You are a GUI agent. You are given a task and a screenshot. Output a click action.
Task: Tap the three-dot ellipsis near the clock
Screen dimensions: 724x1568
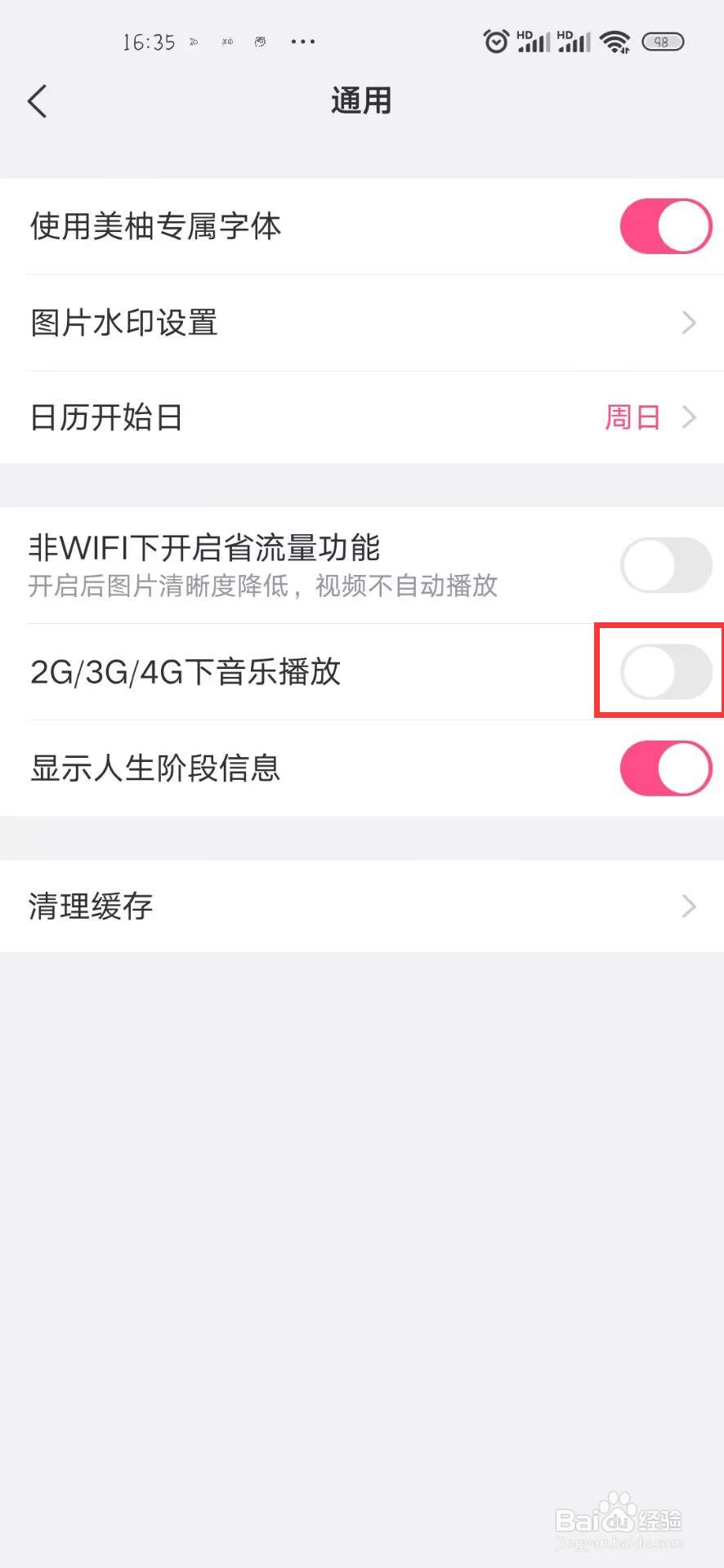[302, 41]
